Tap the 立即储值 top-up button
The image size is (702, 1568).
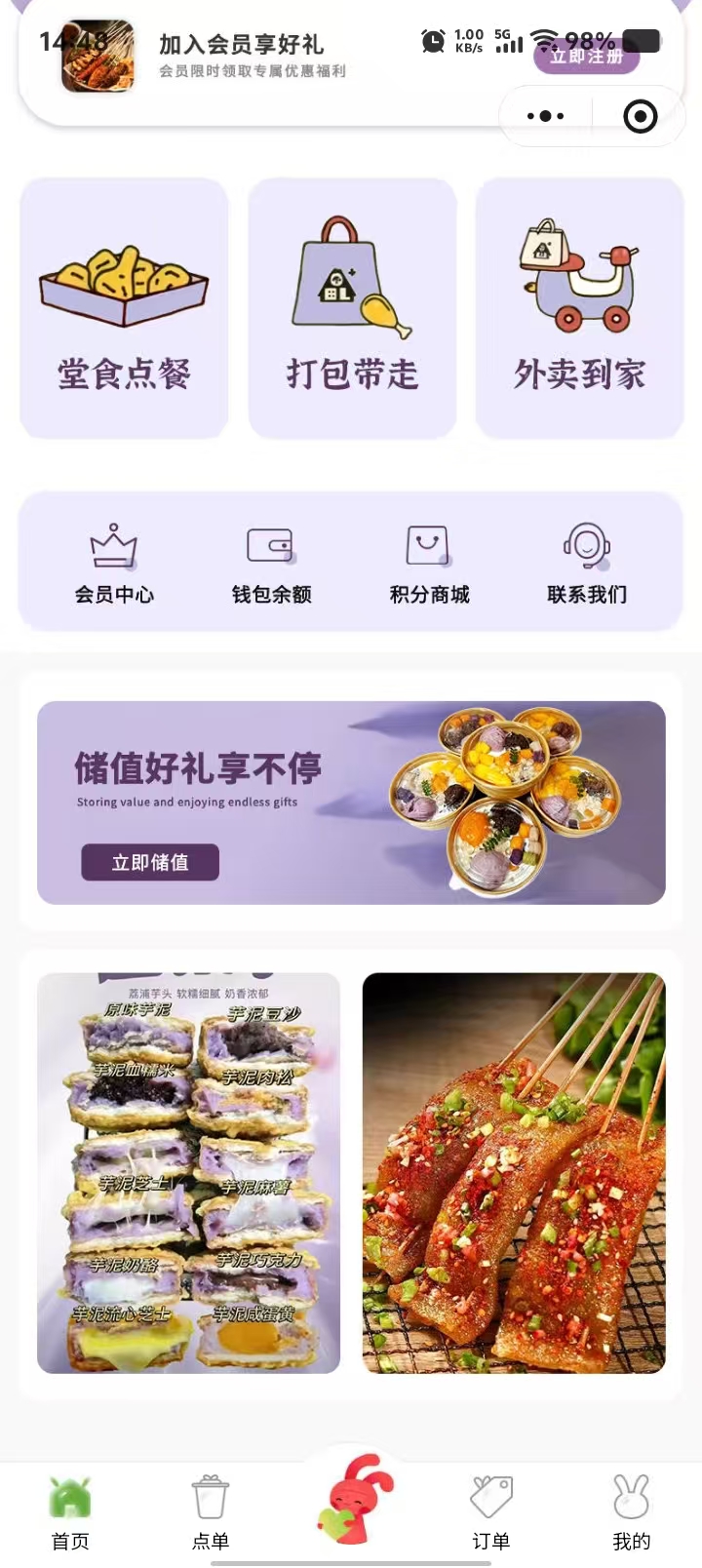point(150,862)
